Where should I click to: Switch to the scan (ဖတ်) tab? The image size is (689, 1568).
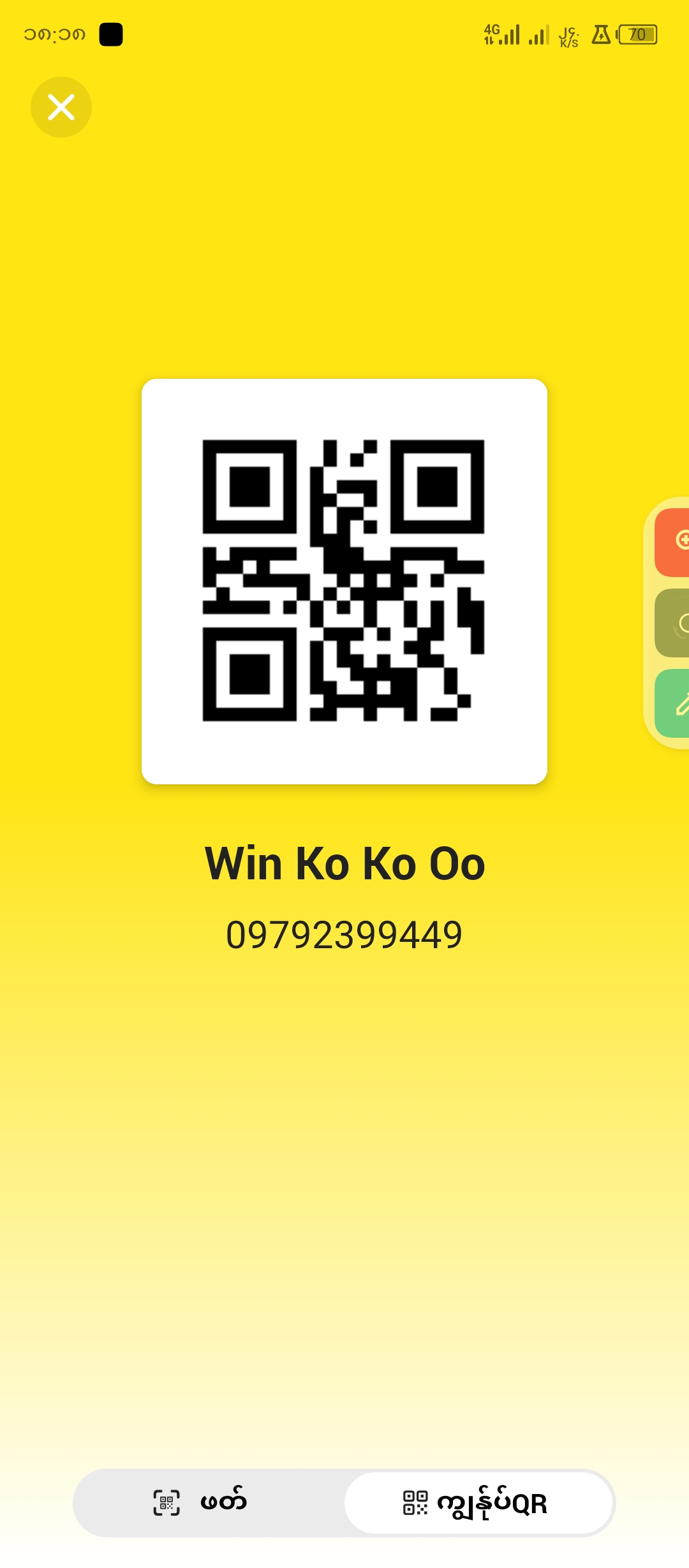click(209, 1502)
